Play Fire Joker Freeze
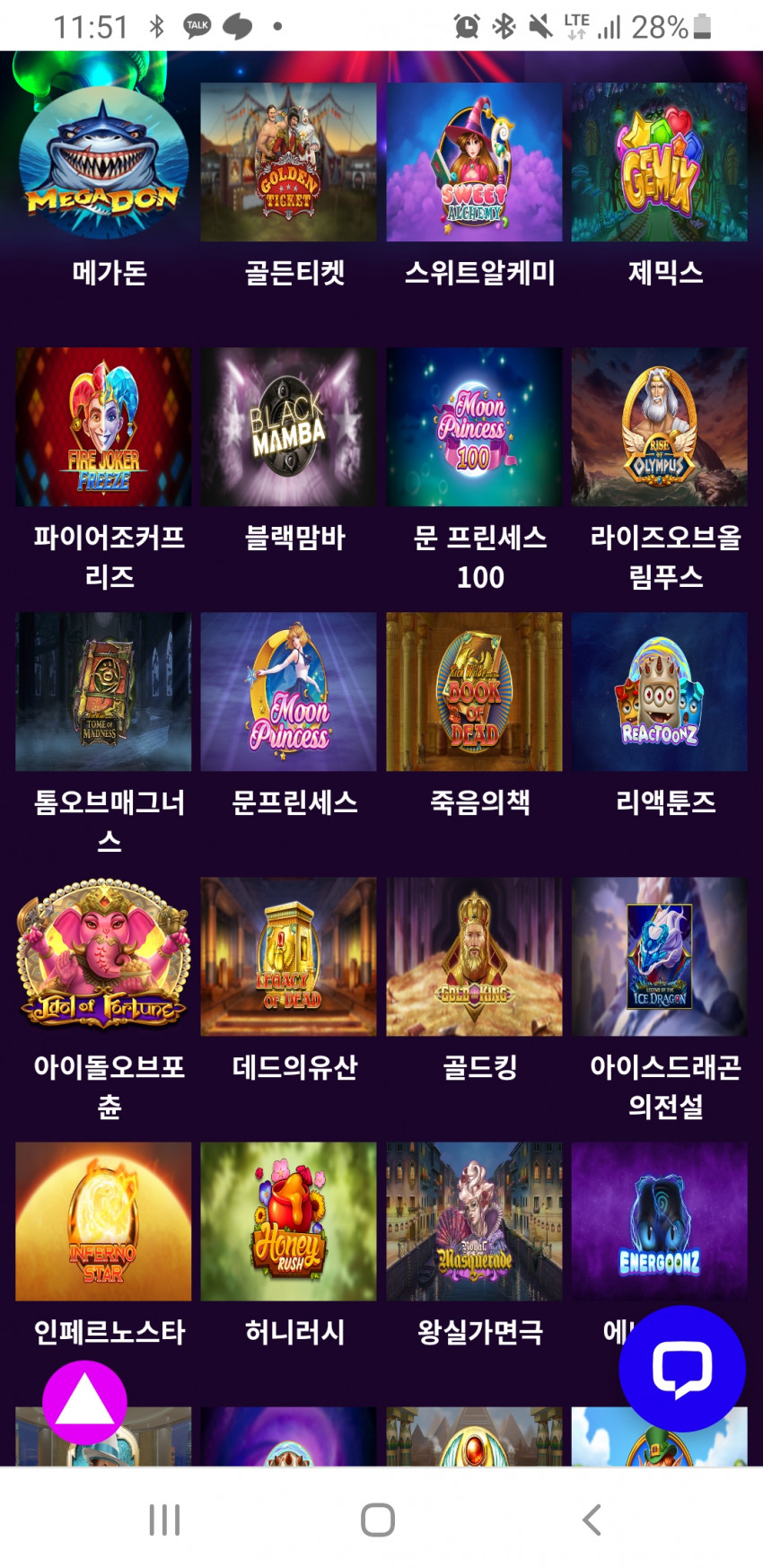763x1568 pixels. pos(103,426)
